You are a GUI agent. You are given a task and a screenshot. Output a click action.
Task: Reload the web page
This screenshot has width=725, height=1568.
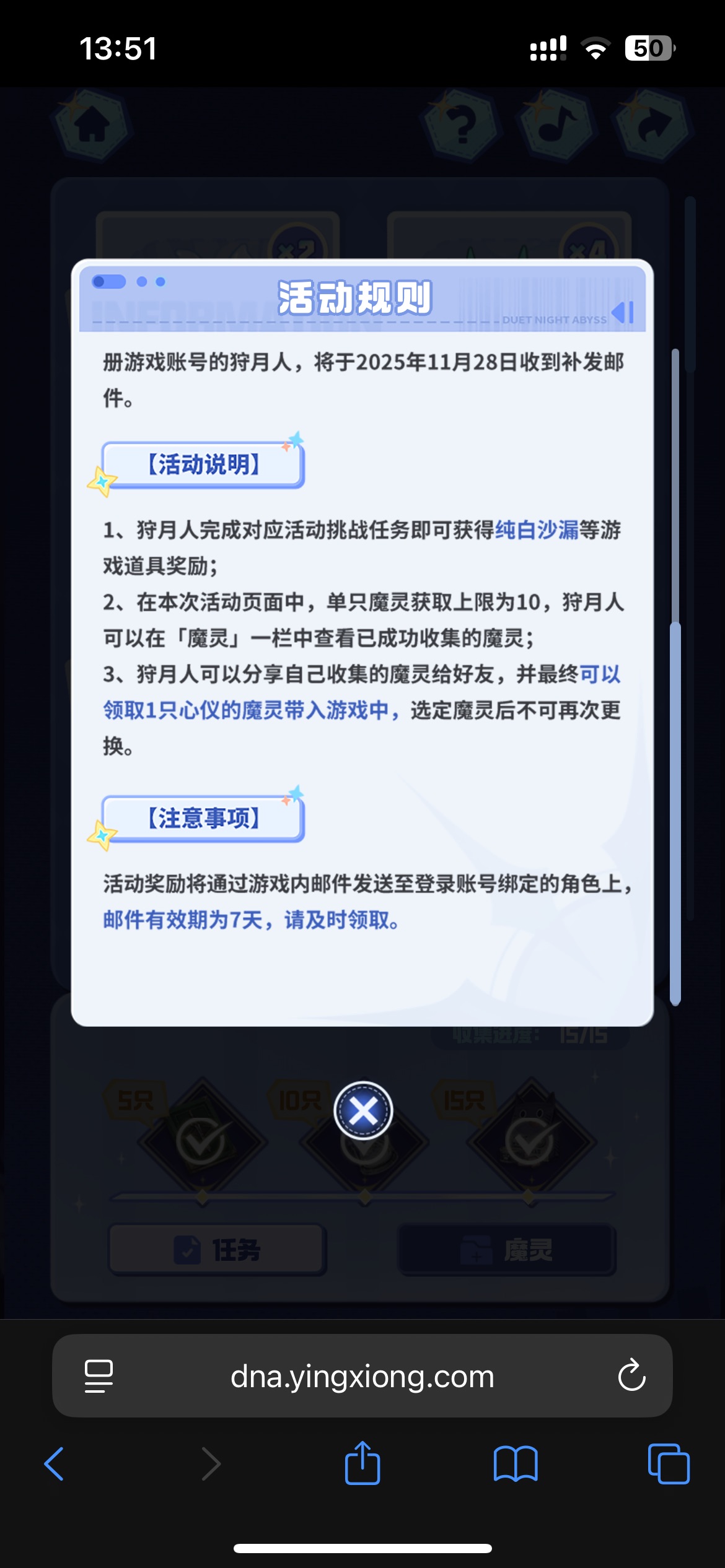click(631, 1376)
